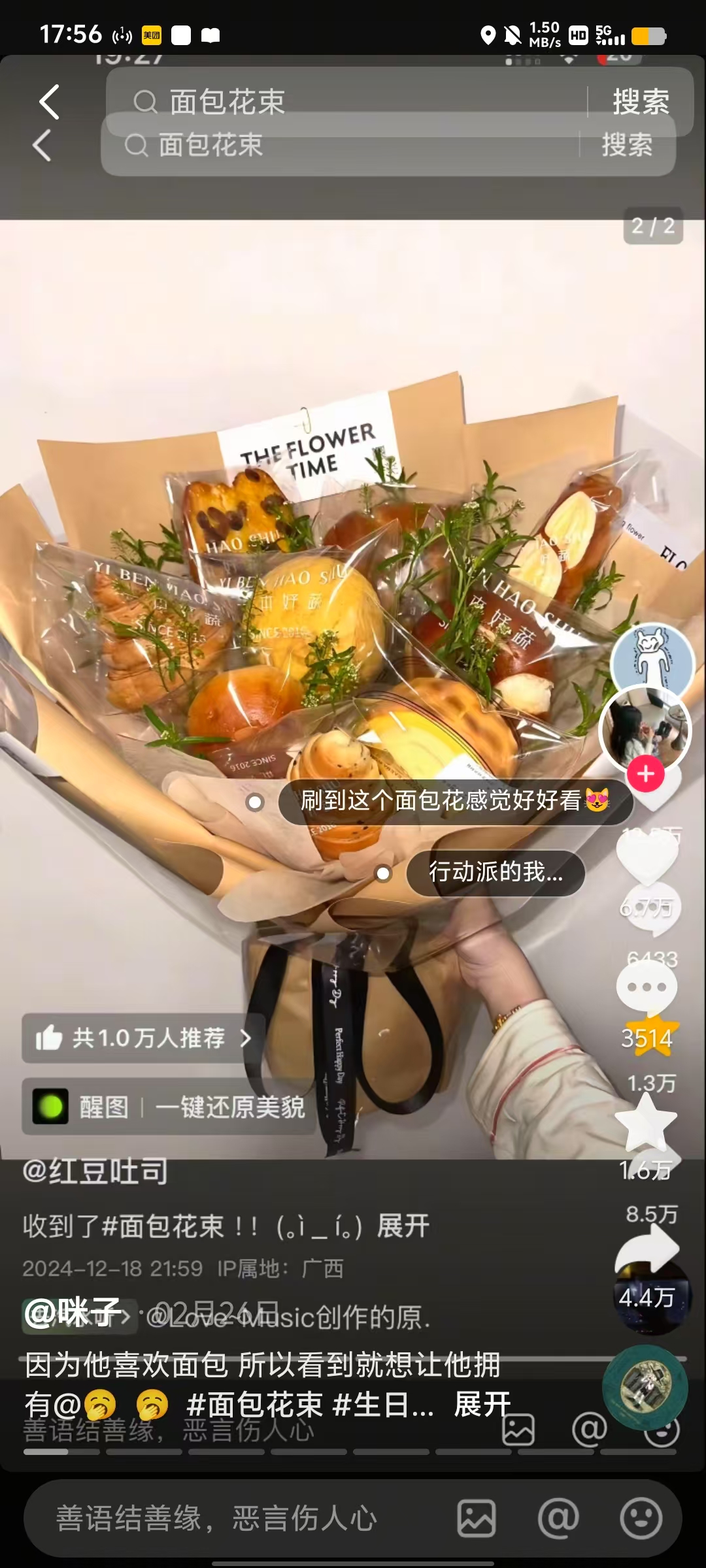706x1568 pixels.
Task: Open @咪子's profile name
Action: pos(73,1313)
